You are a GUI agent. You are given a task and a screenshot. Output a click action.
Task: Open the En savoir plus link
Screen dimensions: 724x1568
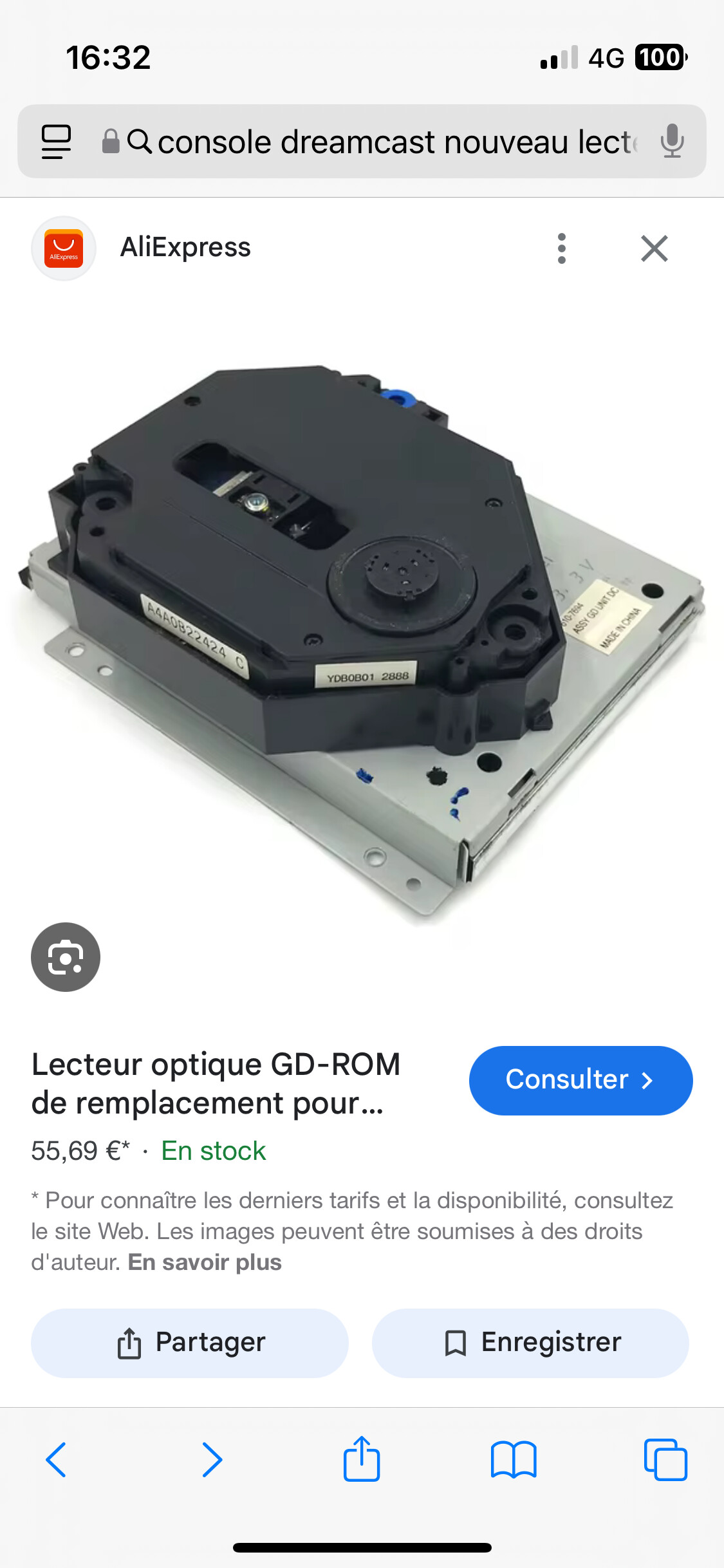coord(205,1262)
